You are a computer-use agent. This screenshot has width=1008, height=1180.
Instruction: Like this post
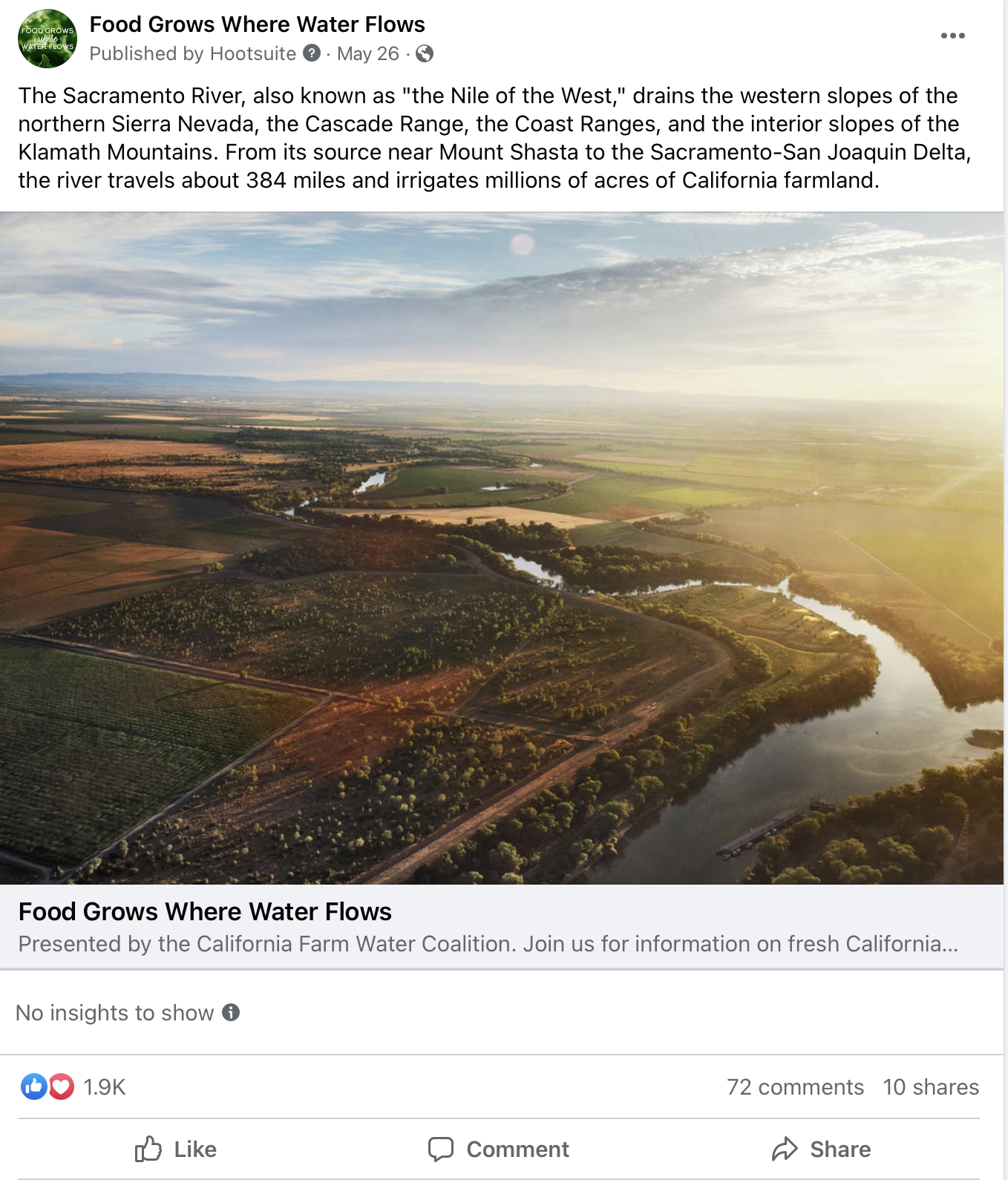coord(176,1149)
